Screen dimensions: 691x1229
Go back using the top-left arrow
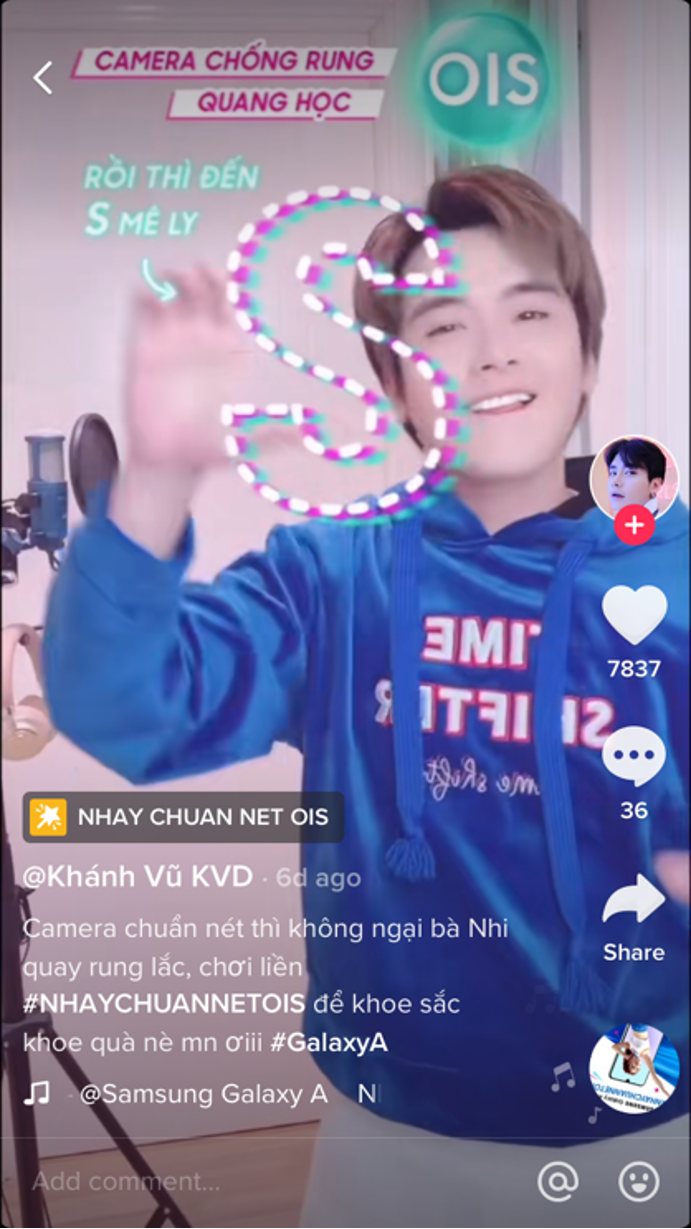pyautogui.click(x=42, y=77)
